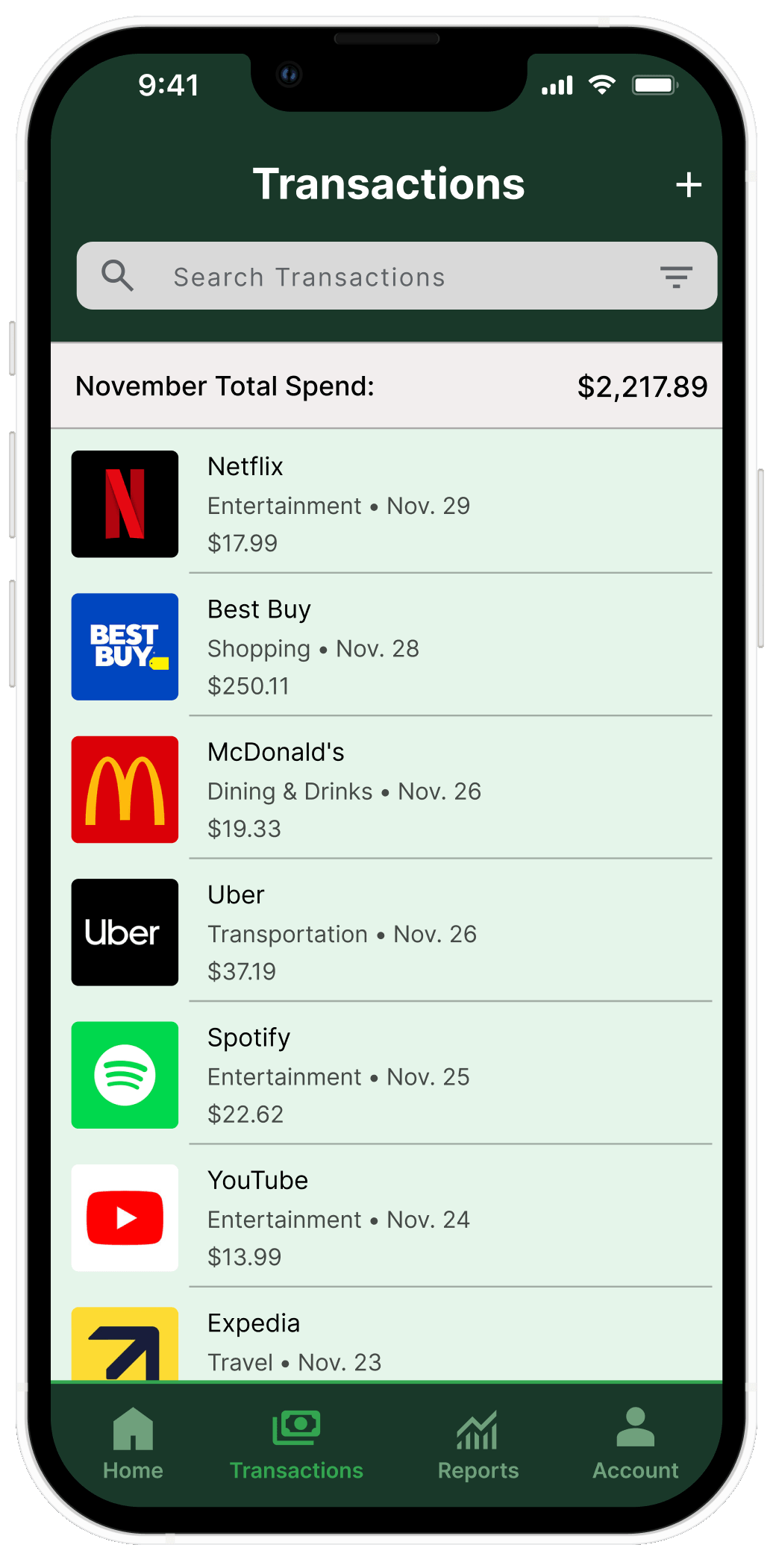This screenshot has width=776, height=1568.
Task: Switch to the Home tab
Action: (x=133, y=1443)
